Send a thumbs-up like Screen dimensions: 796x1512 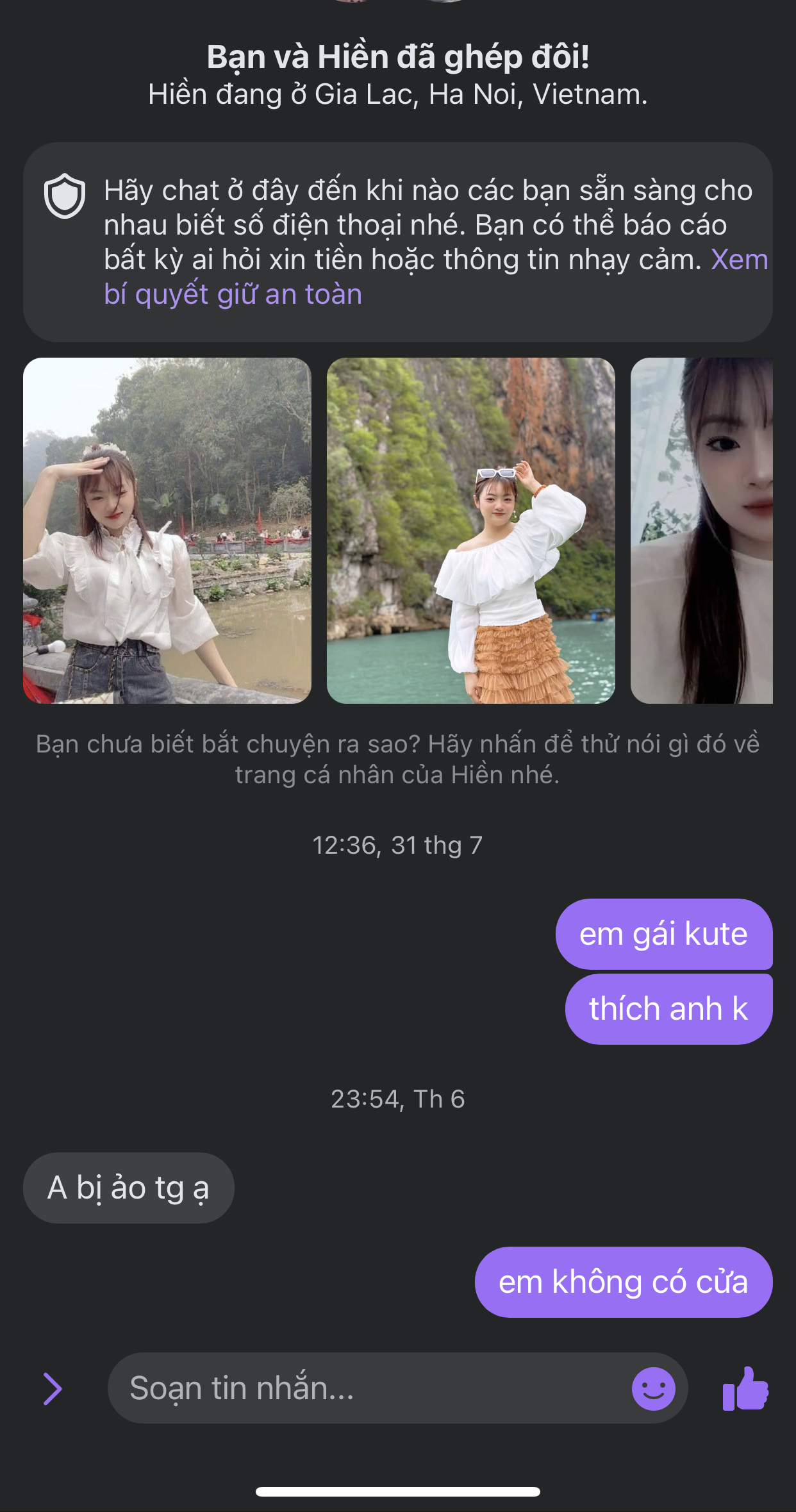pyautogui.click(x=745, y=1389)
